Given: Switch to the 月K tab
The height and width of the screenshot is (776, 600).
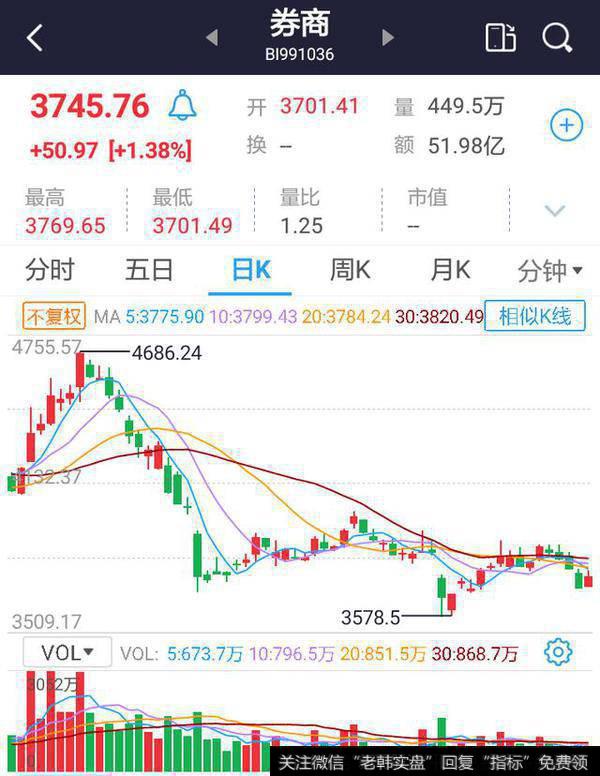Looking at the screenshot, I should (x=450, y=270).
